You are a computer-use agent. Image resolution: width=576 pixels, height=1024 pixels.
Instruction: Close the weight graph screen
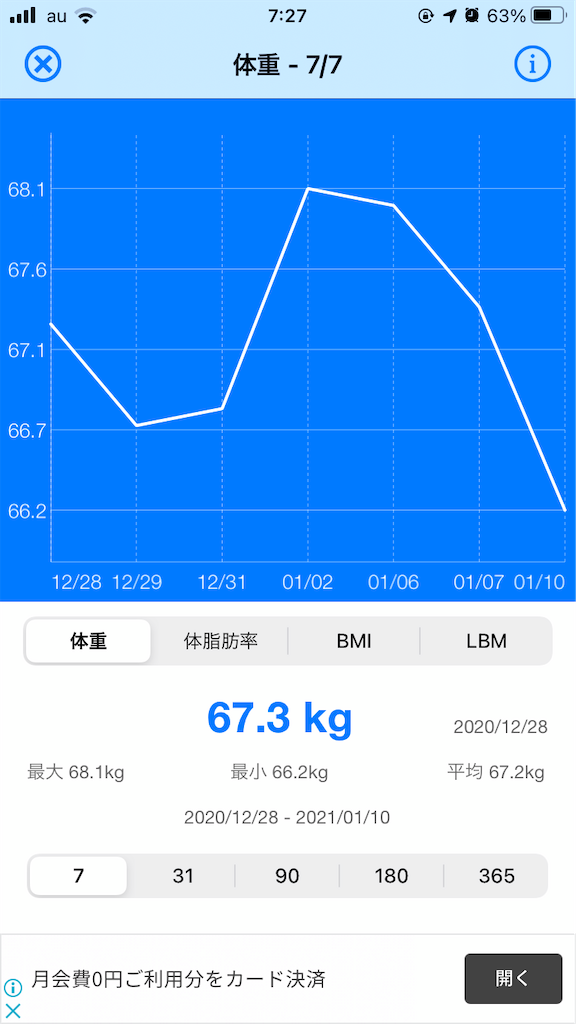43,64
